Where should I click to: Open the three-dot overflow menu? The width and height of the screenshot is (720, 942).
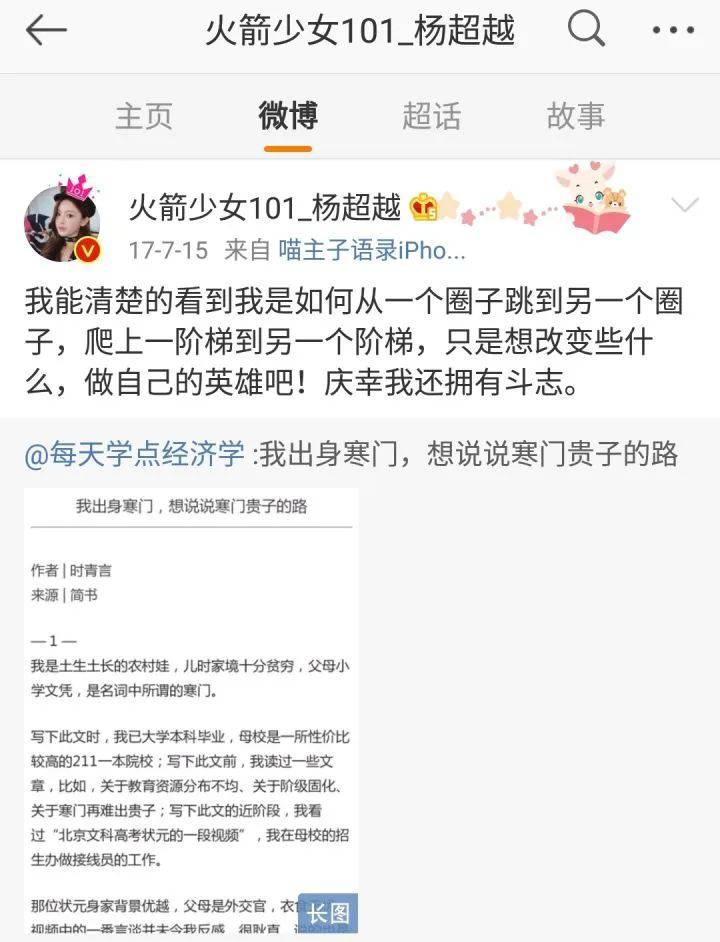pyautogui.click(x=672, y=31)
